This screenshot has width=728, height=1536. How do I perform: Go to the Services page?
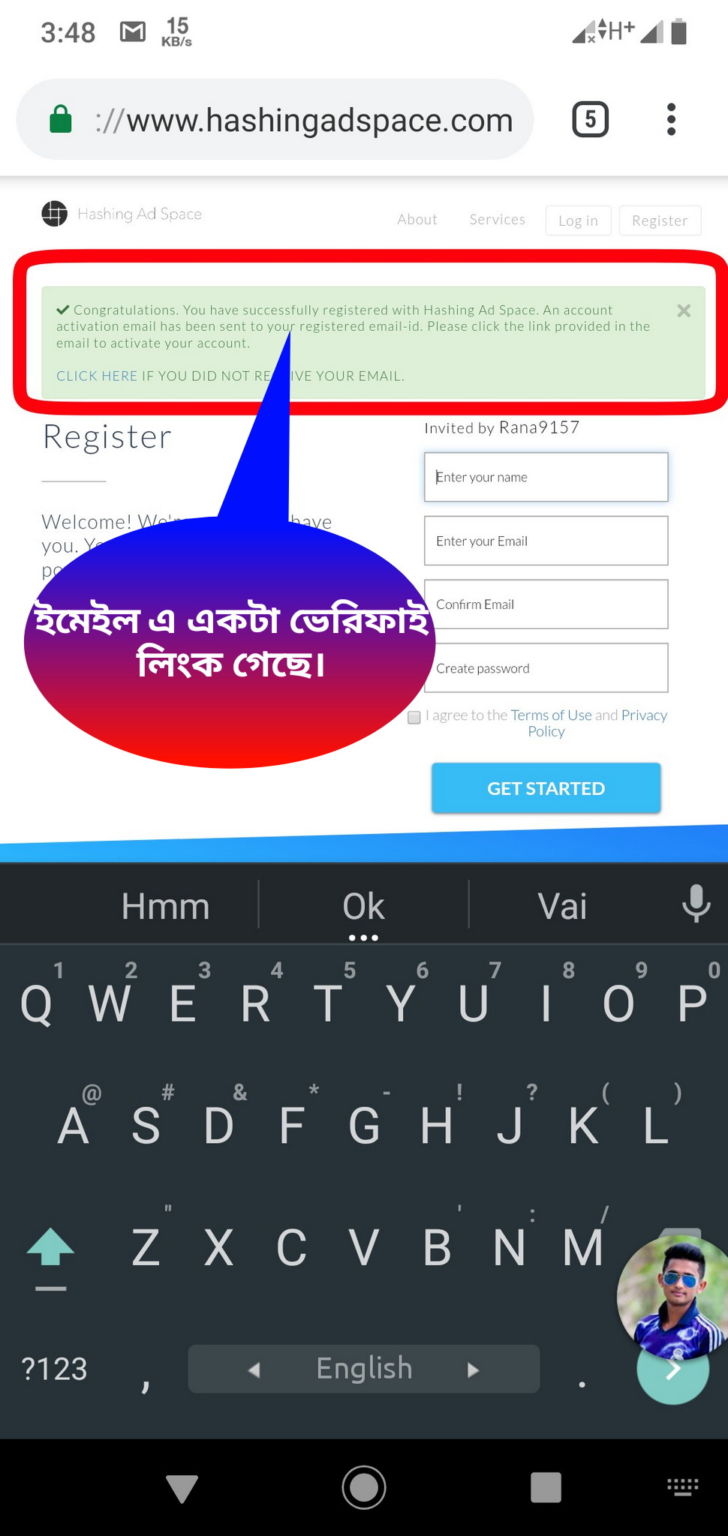point(497,220)
